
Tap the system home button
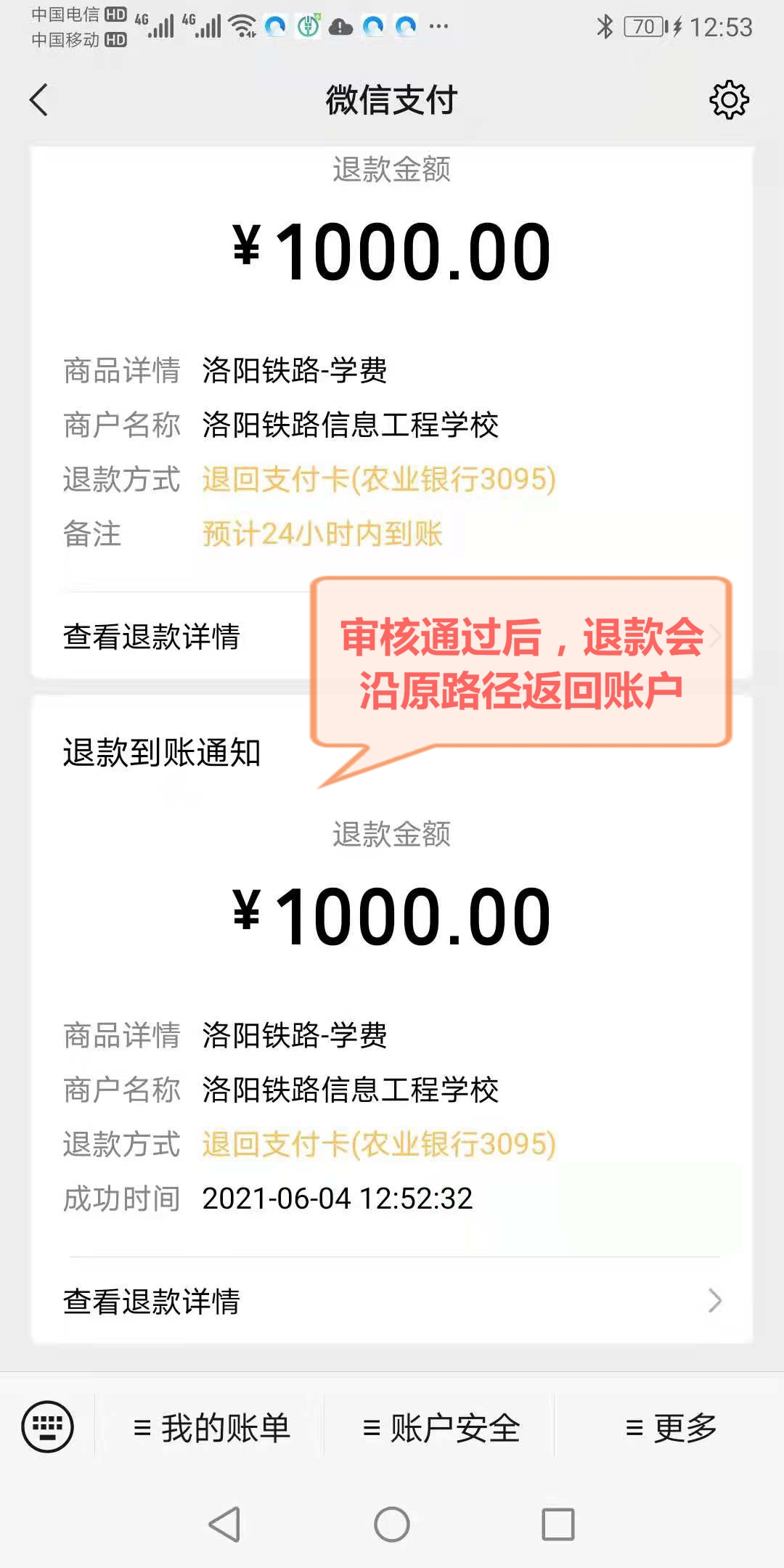[x=392, y=1524]
